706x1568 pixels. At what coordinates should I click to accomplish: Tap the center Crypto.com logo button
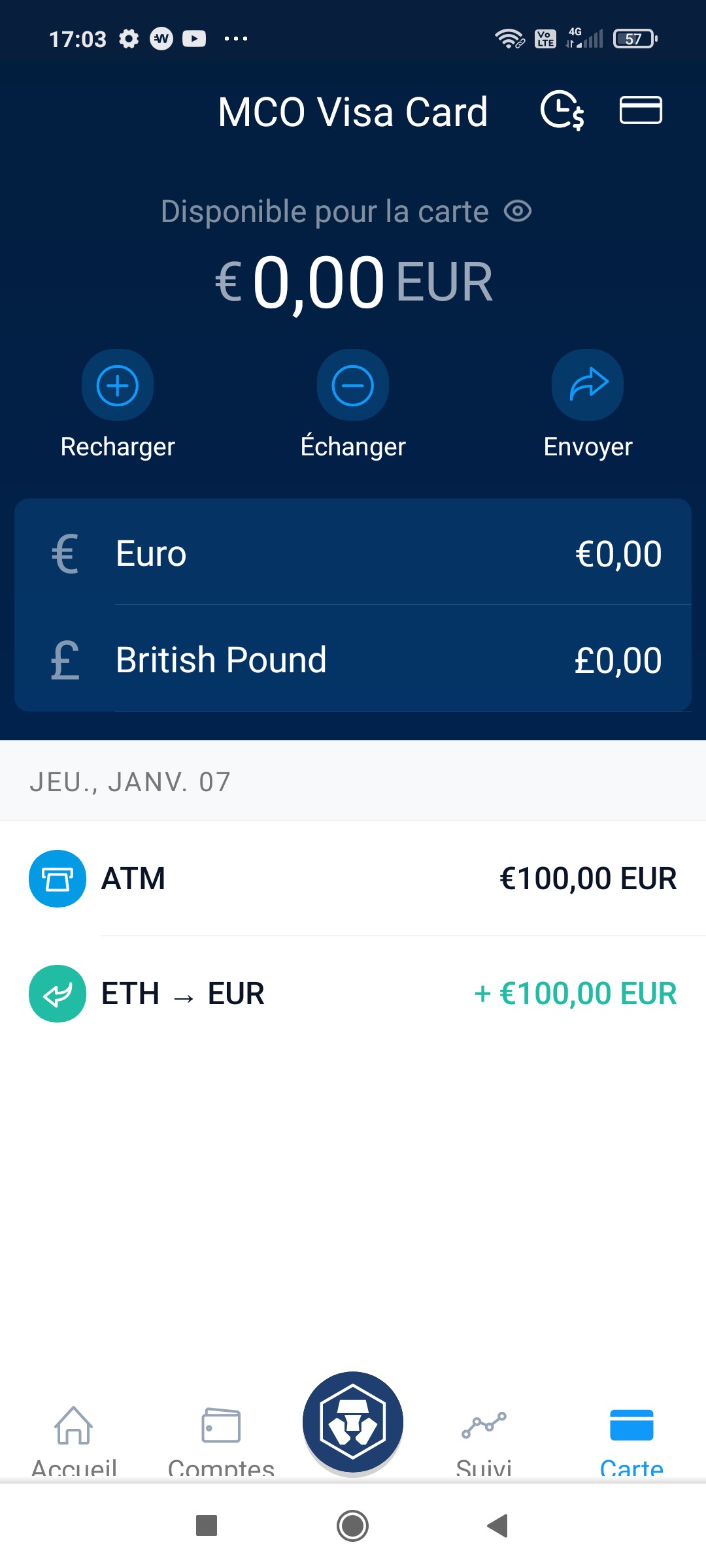[x=353, y=1422]
